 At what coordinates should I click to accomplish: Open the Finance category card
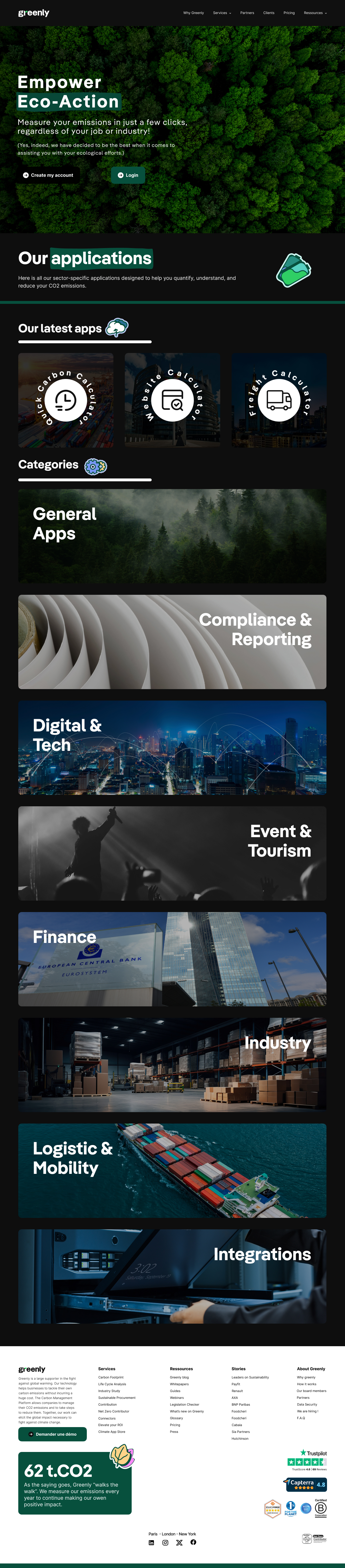pyautogui.click(x=172, y=959)
